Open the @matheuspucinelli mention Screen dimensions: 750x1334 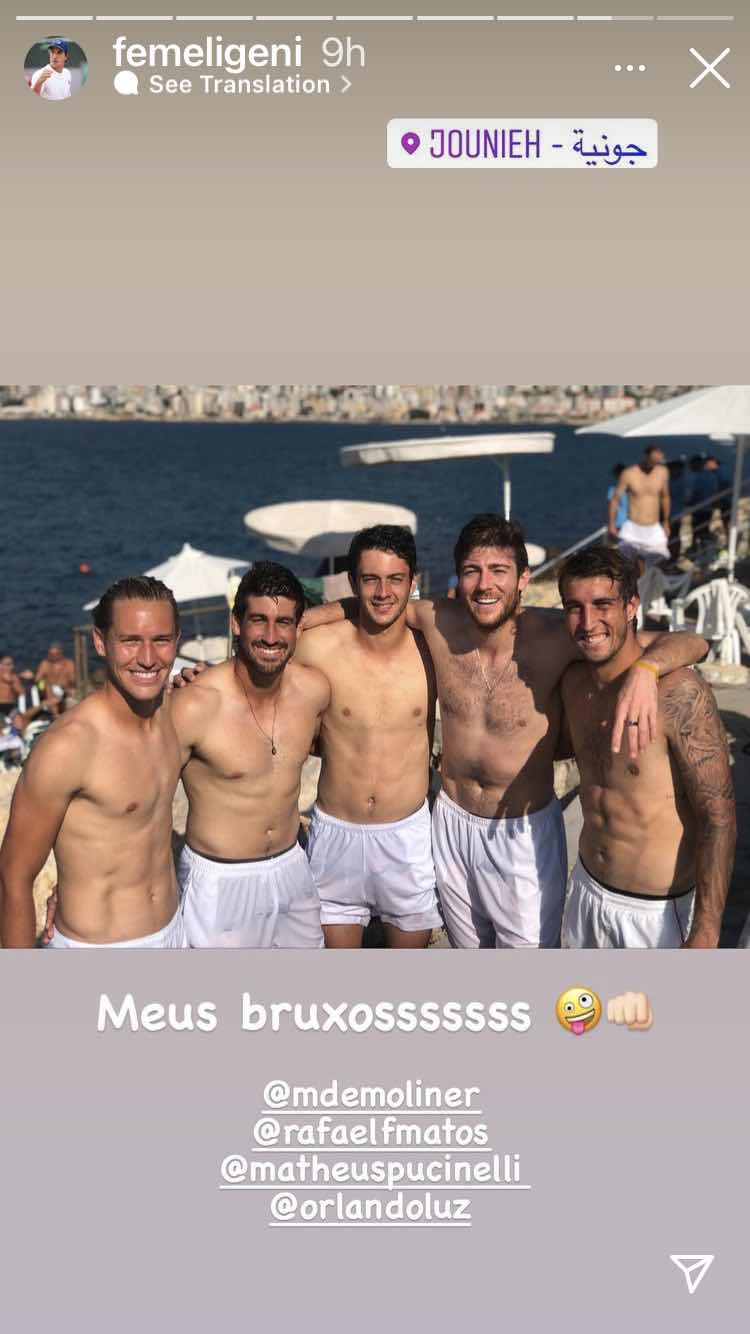374,1170
